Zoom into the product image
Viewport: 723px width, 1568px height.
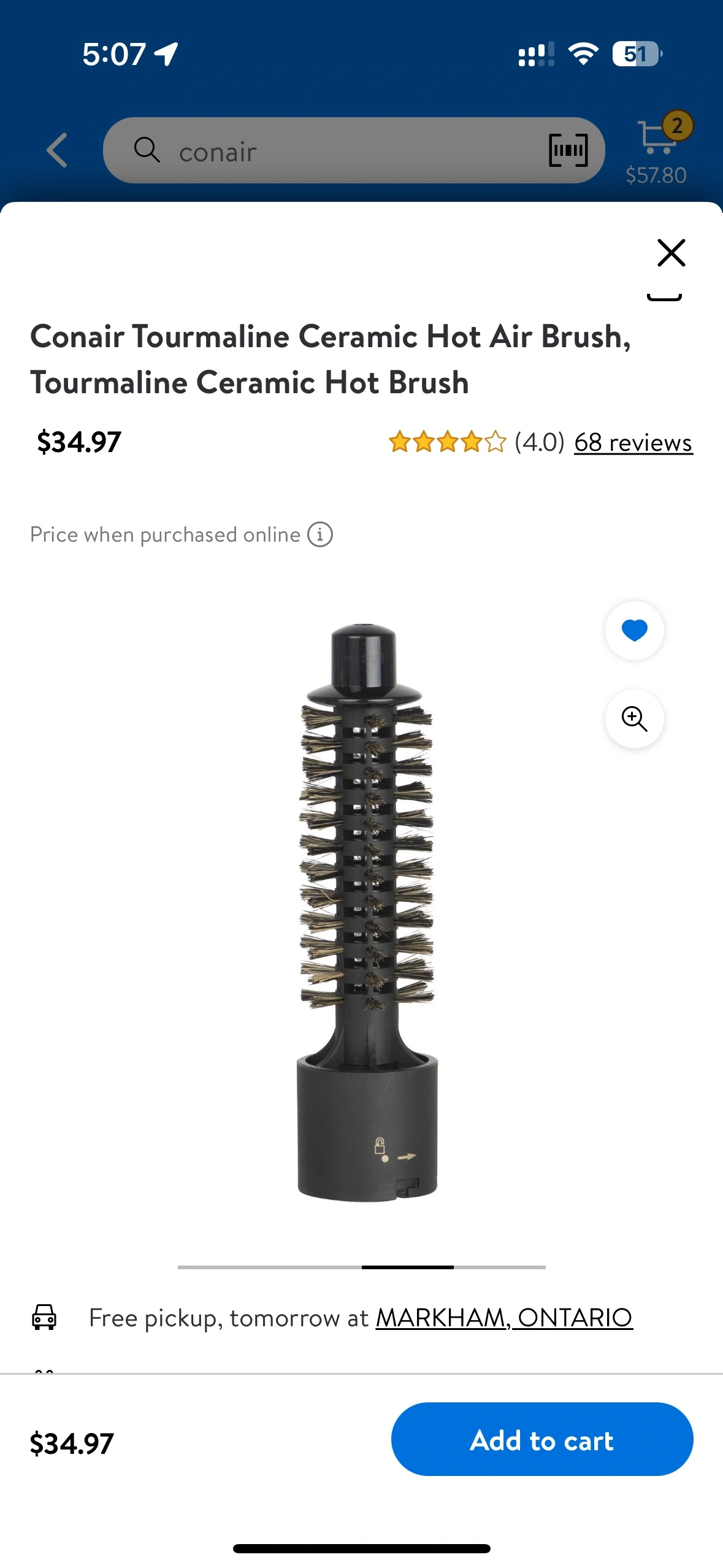(x=634, y=719)
